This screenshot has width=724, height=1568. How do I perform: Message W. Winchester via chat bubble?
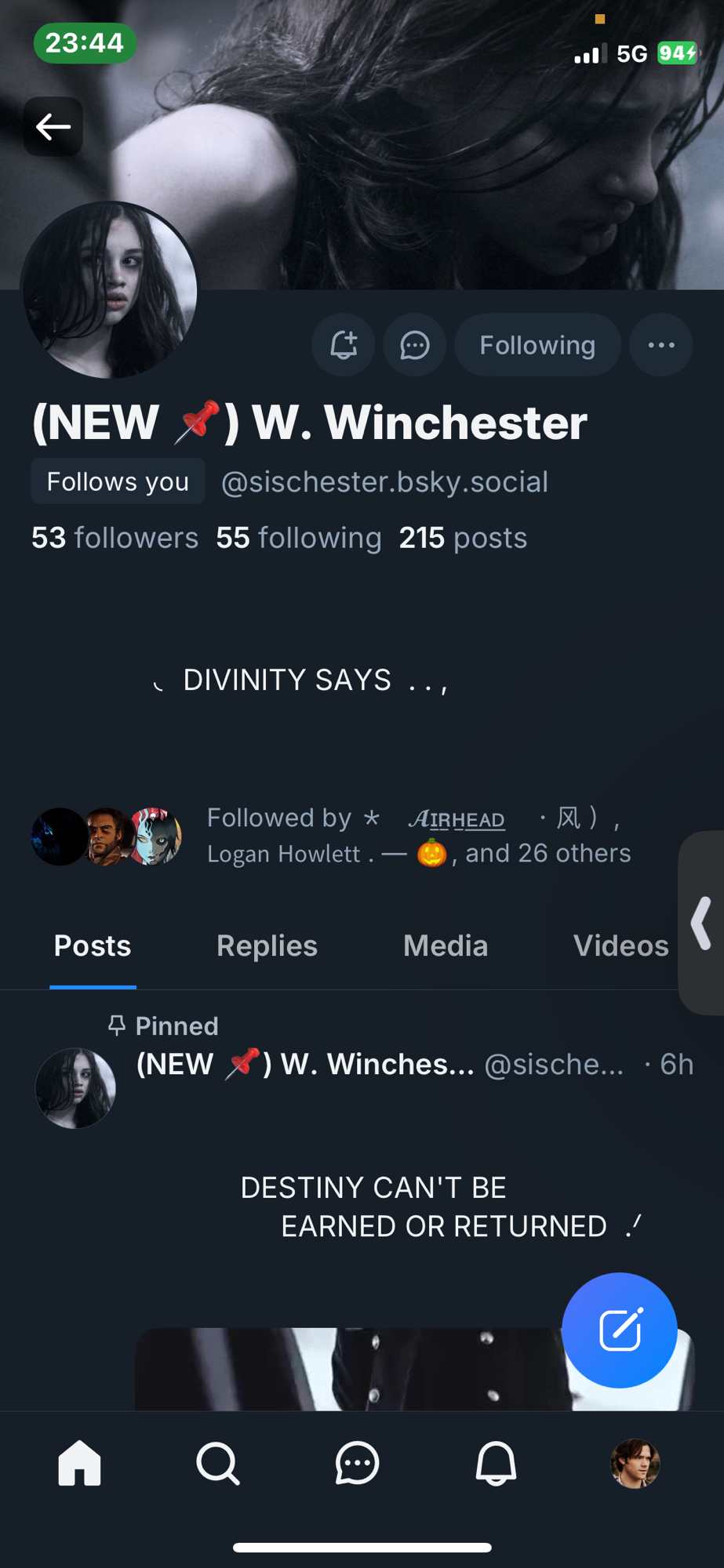(x=414, y=345)
